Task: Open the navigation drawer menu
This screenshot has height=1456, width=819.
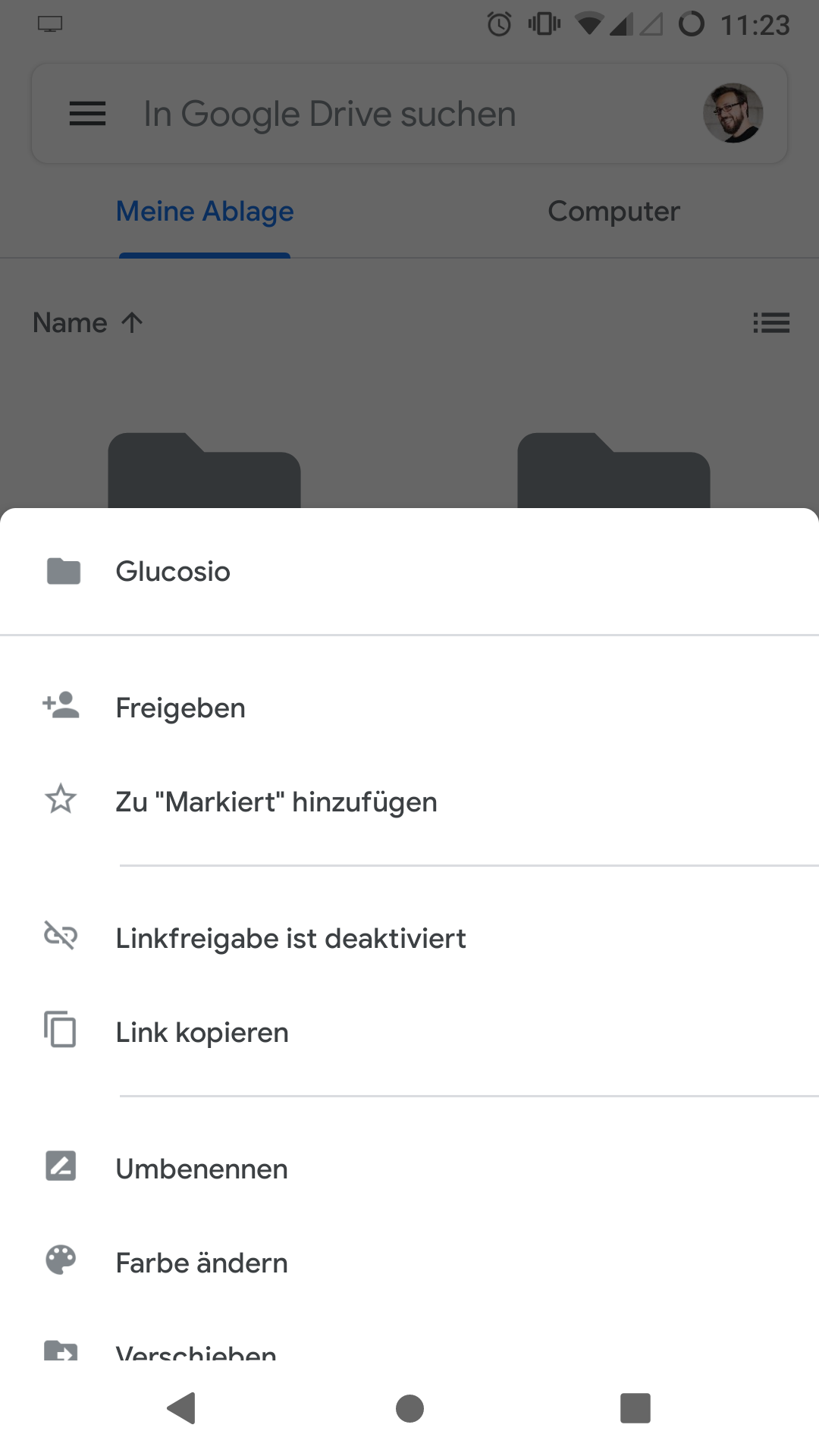Action: (87, 113)
